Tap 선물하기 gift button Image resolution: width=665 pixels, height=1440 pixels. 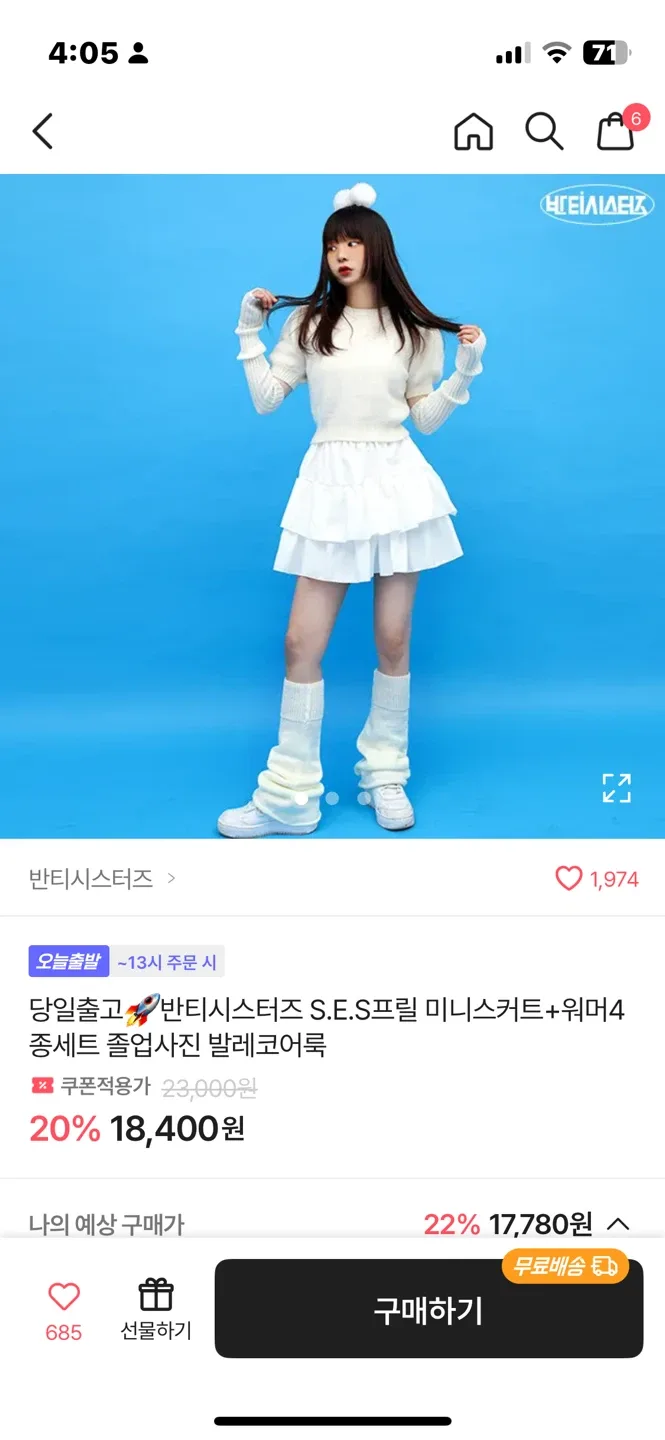tap(156, 1307)
